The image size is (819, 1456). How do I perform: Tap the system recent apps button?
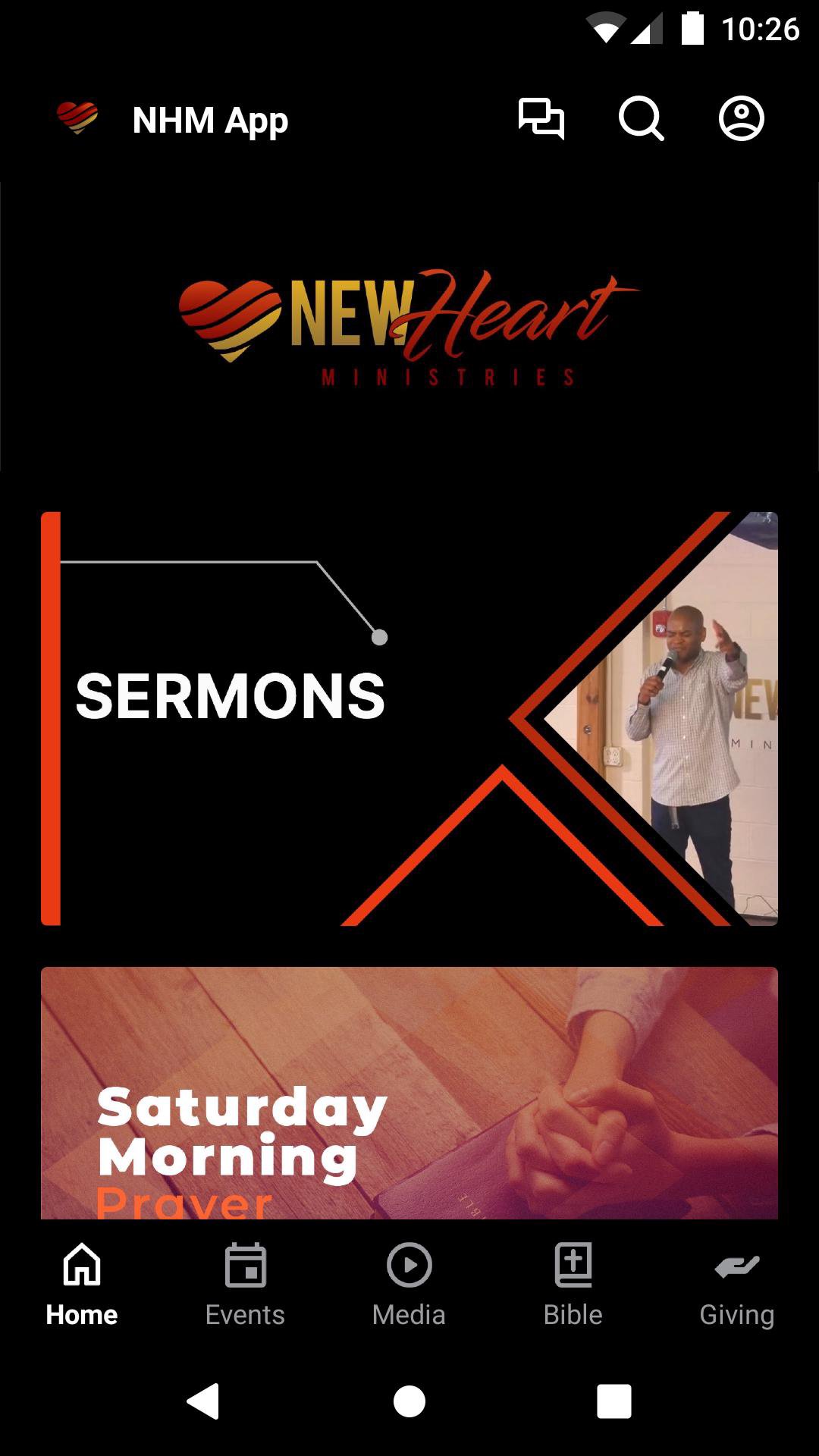click(613, 1401)
